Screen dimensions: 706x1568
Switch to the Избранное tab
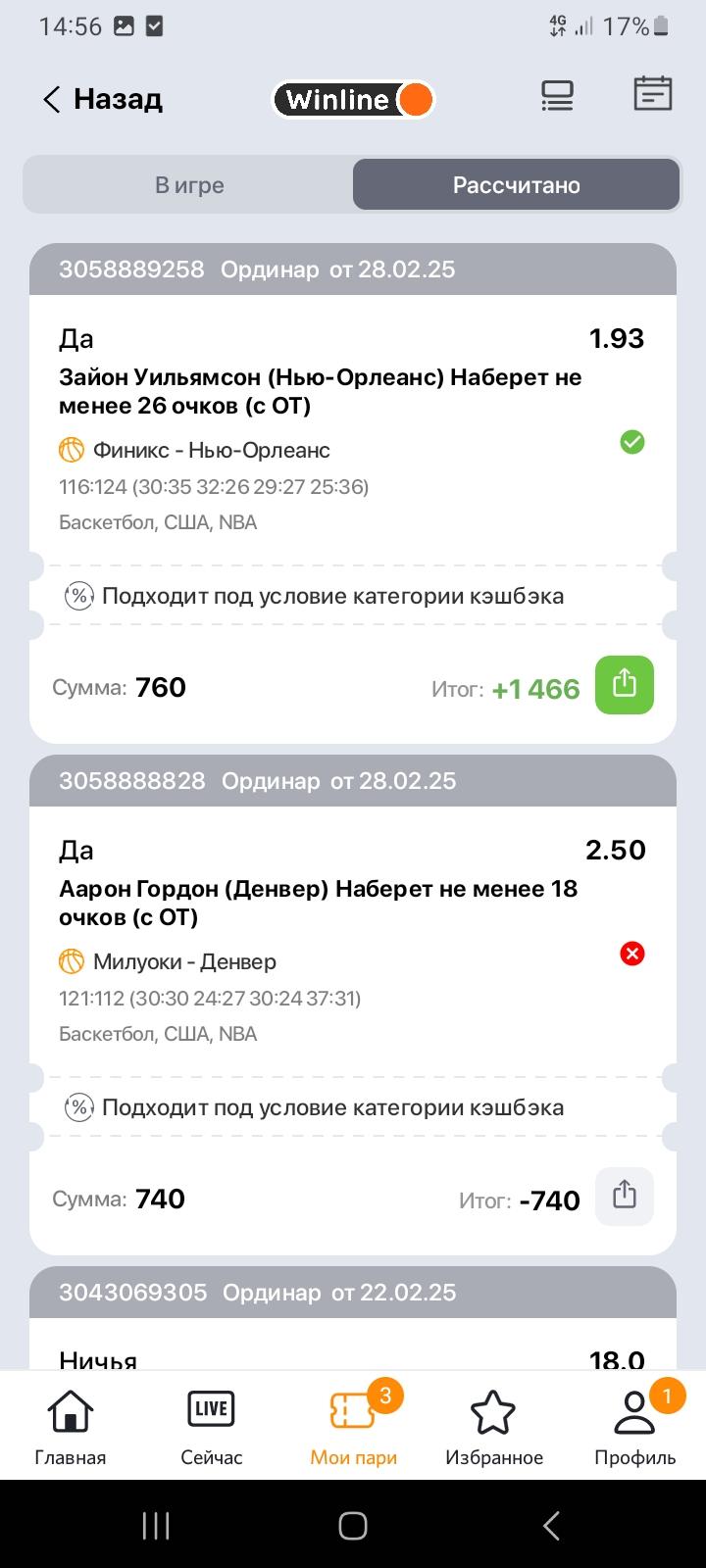[x=494, y=1426]
